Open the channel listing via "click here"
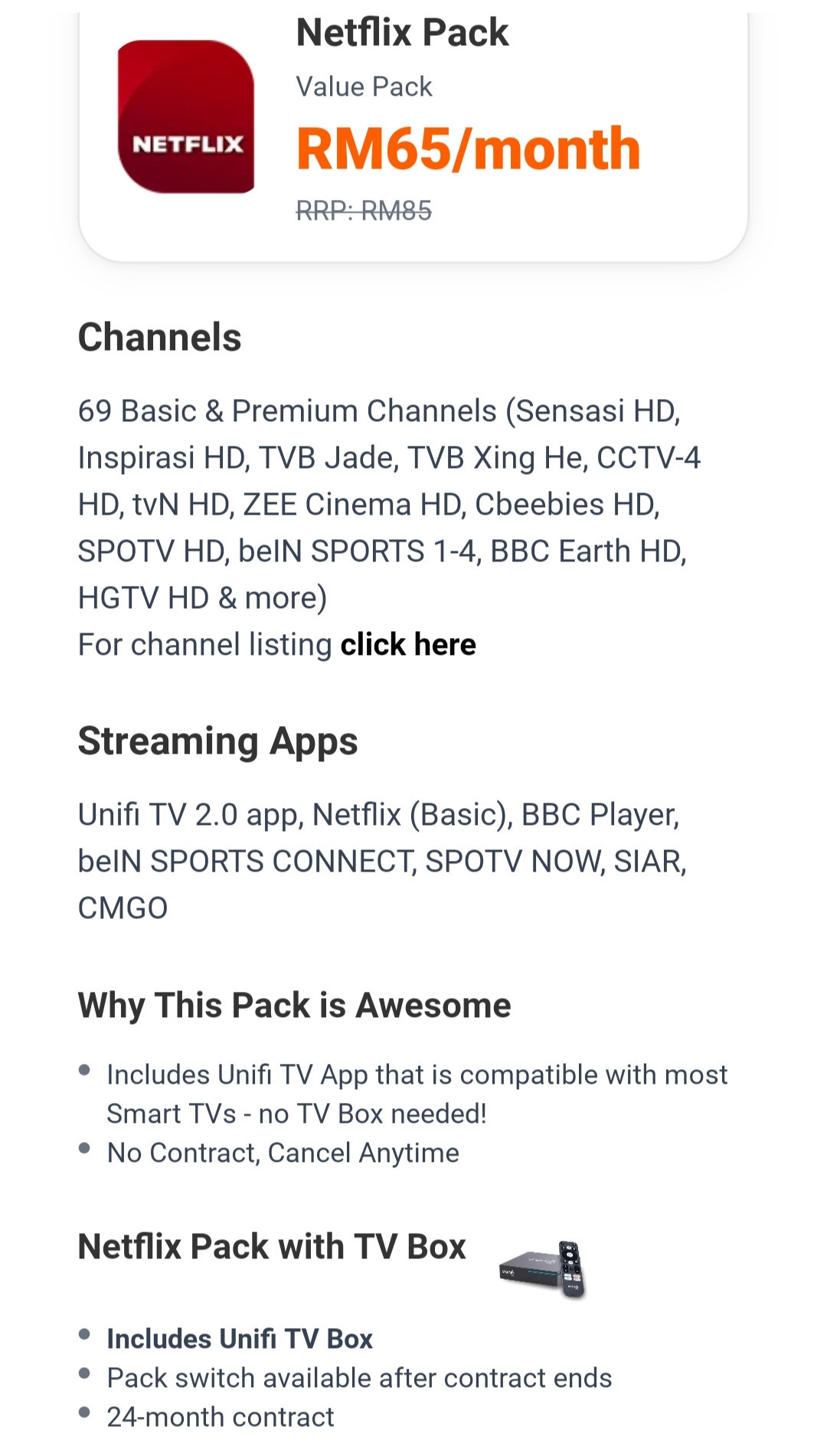 pyautogui.click(x=408, y=644)
